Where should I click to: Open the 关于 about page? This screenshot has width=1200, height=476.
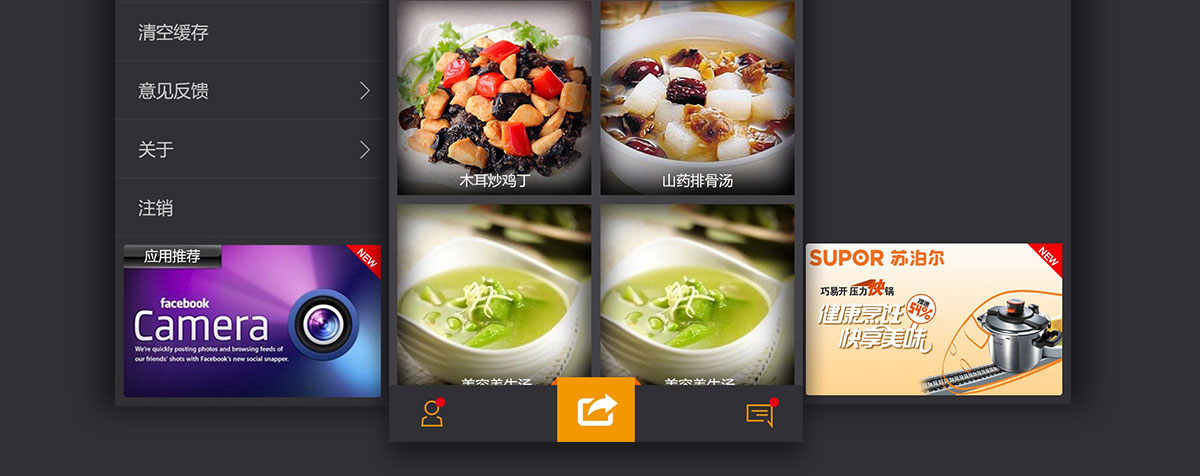click(x=250, y=150)
